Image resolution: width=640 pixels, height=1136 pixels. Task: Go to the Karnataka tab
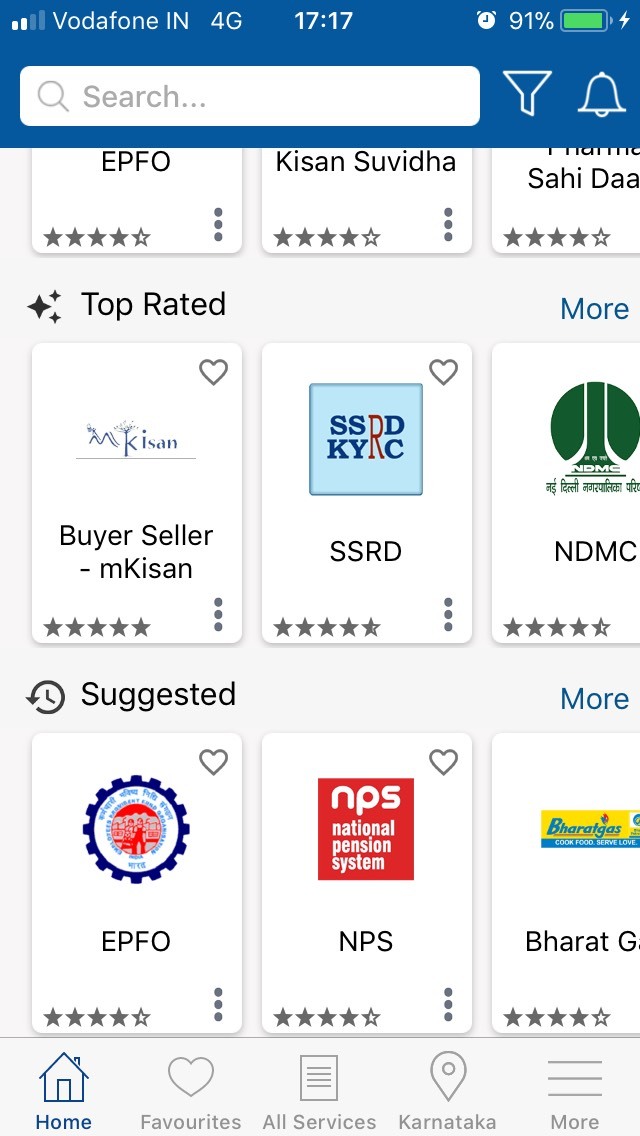[447, 1092]
